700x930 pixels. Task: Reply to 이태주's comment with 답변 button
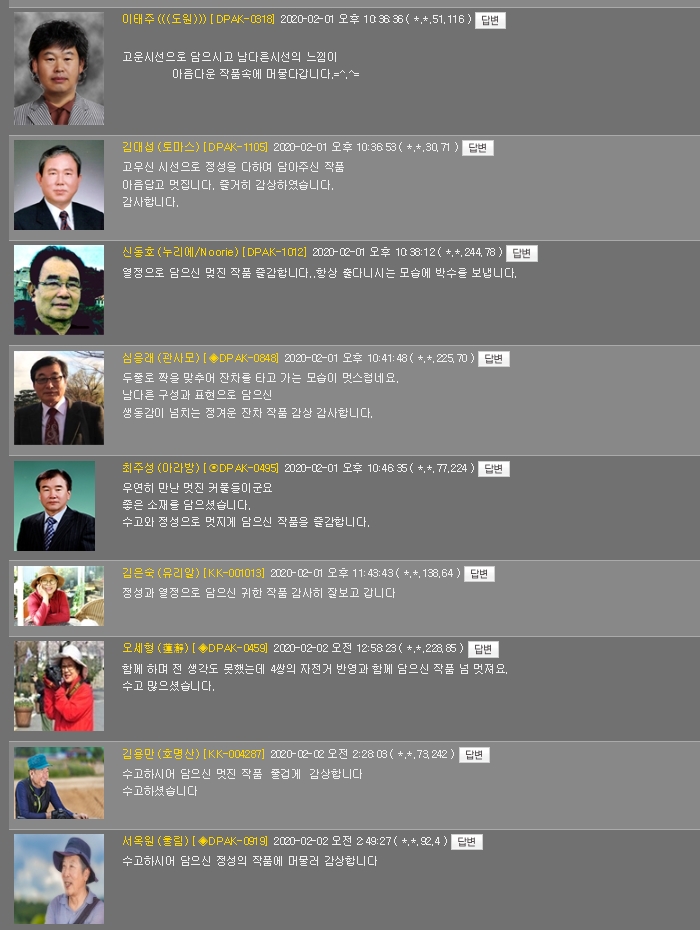click(490, 20)
